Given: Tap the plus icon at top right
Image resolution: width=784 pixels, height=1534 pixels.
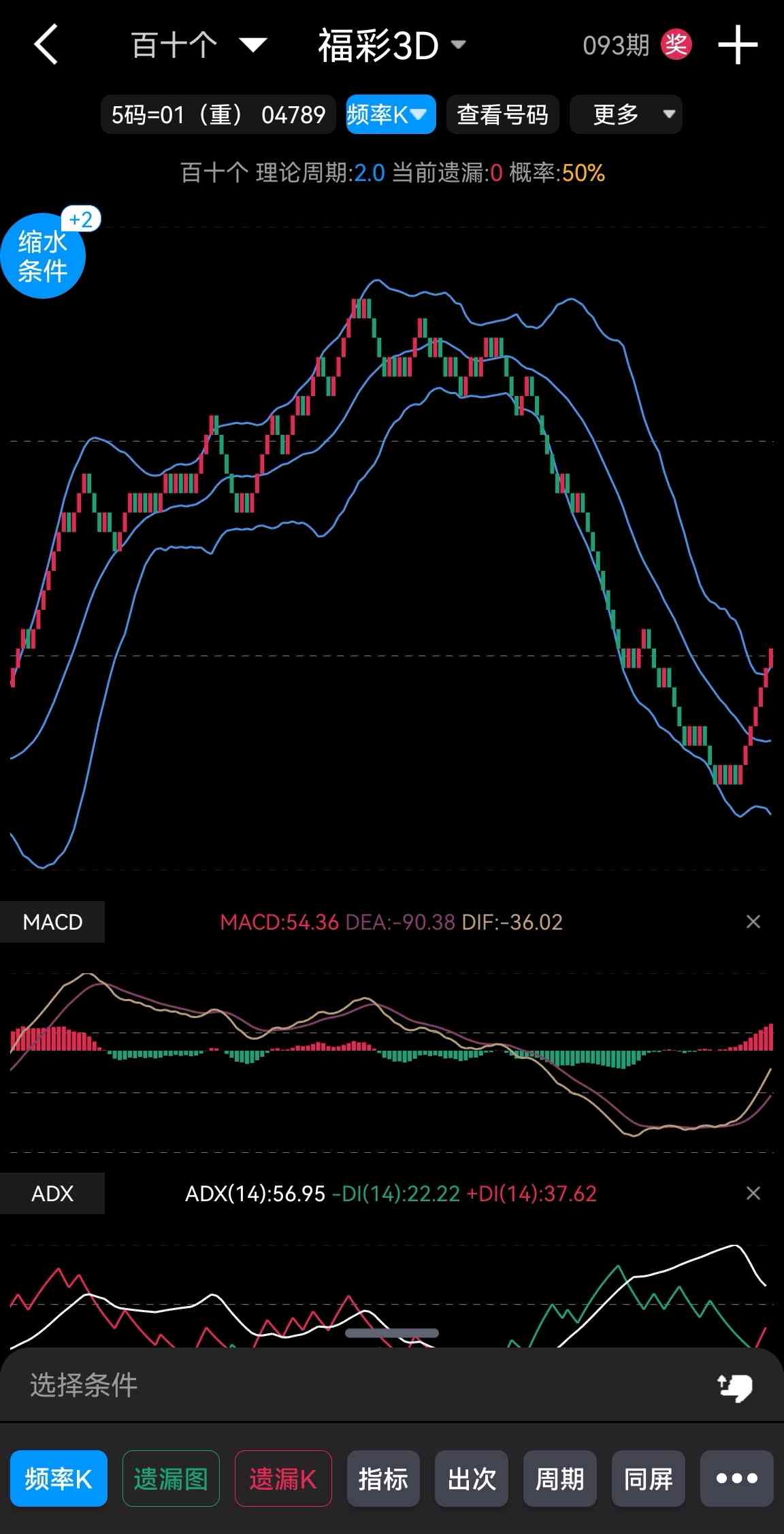Looking at the screenshot, I should click(x=738, y=46).
